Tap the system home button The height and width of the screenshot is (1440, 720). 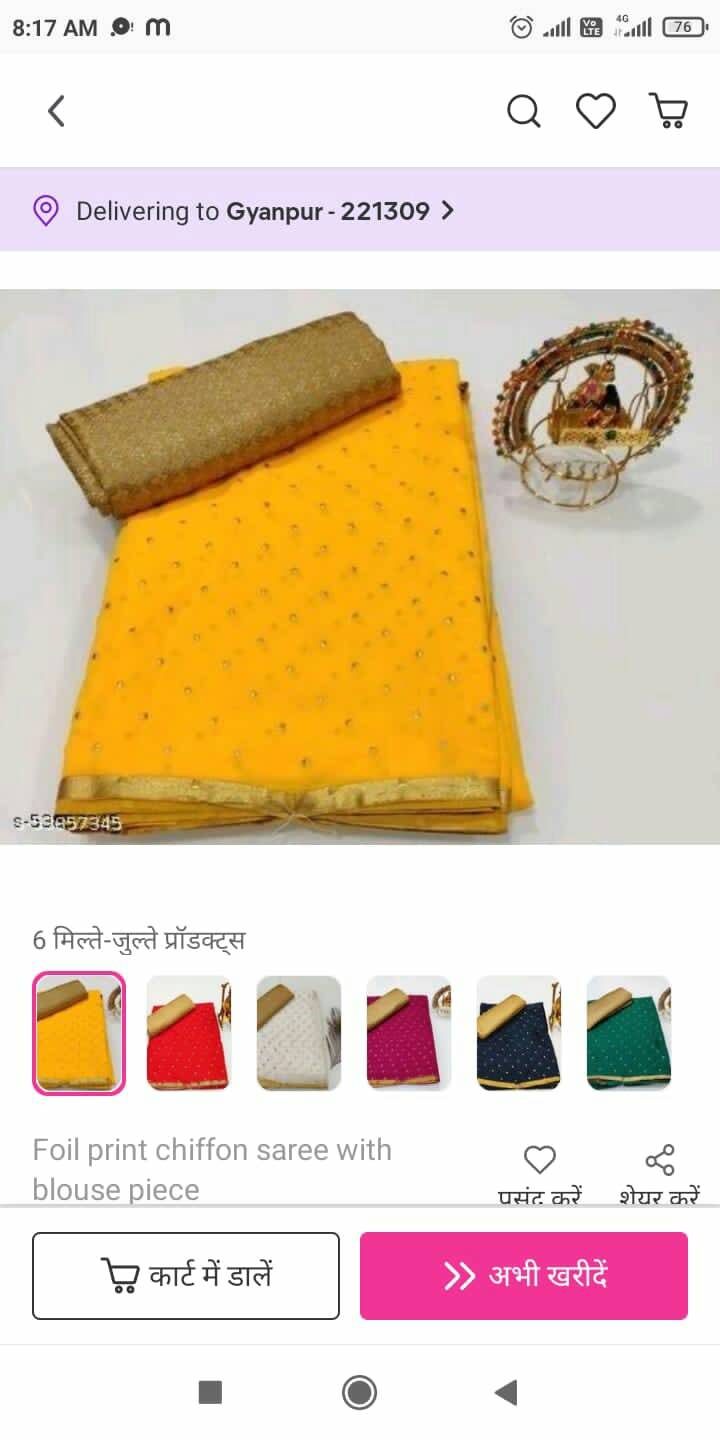pyautogui.click(x=359, y=1392)
